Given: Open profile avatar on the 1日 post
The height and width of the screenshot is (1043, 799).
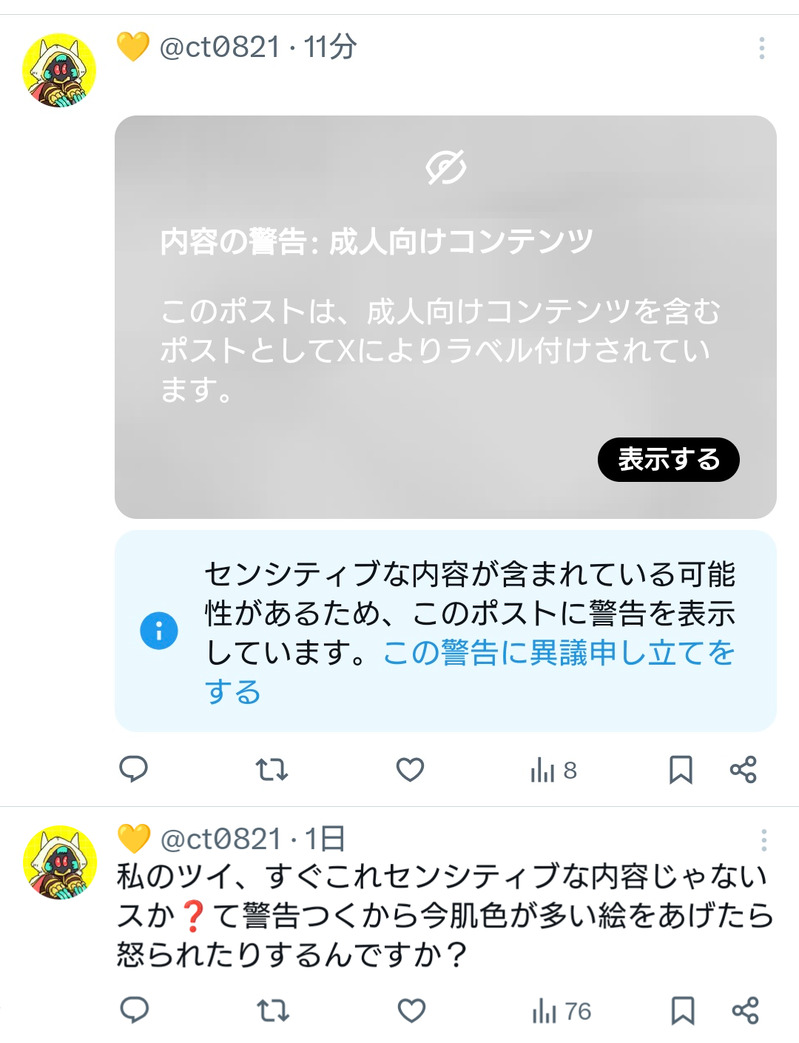Looking at the screenshot, I should point(59,862).
